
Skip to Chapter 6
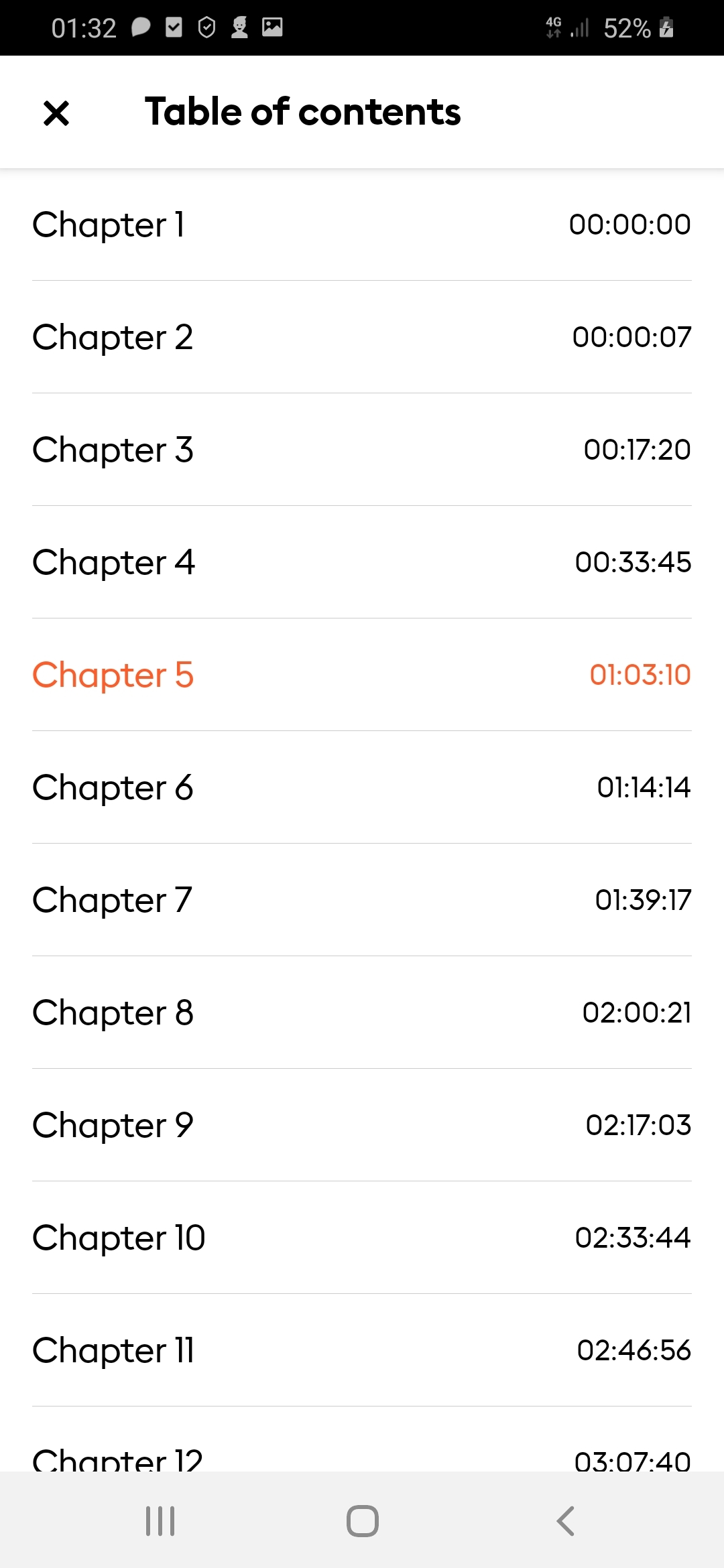(x=362, y=787)
